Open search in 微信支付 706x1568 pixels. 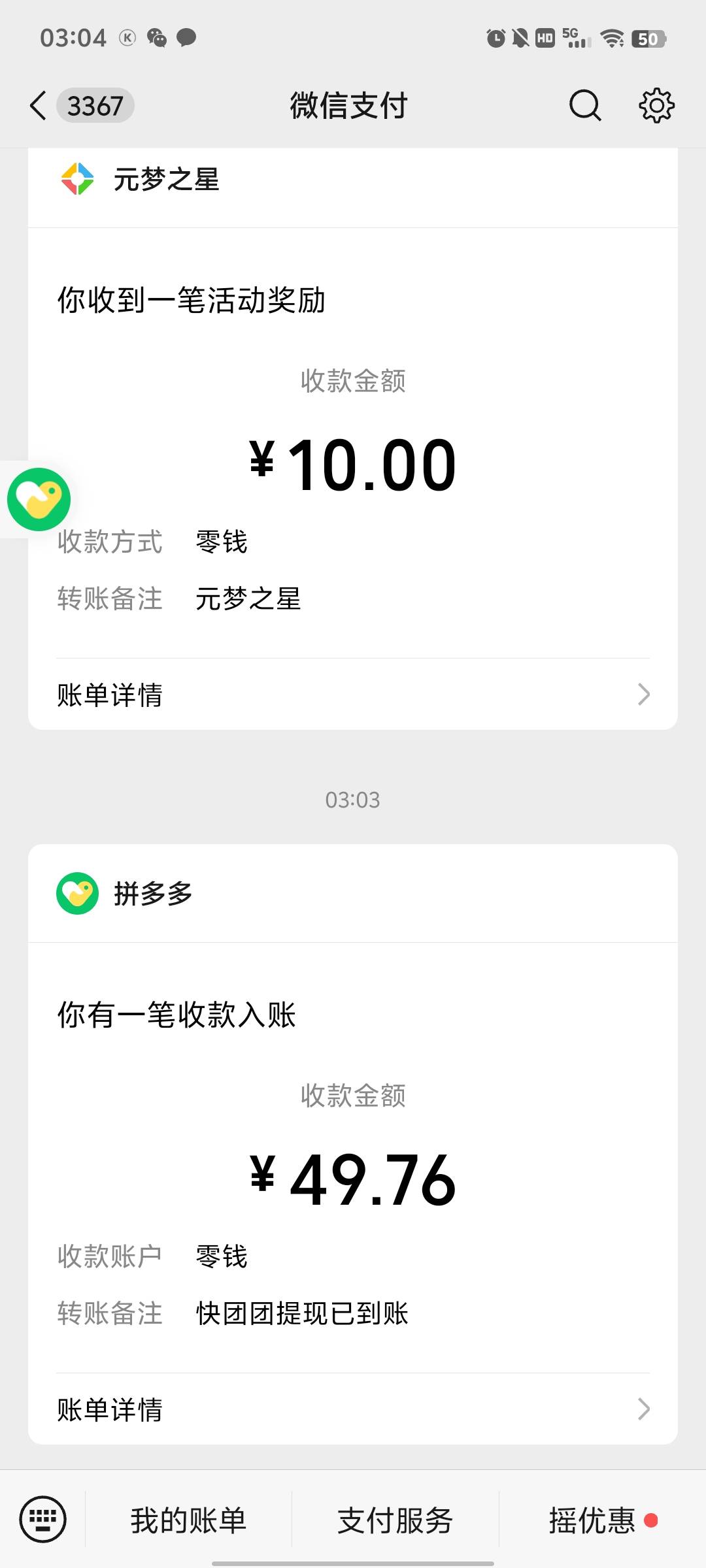tap(584, 105)
